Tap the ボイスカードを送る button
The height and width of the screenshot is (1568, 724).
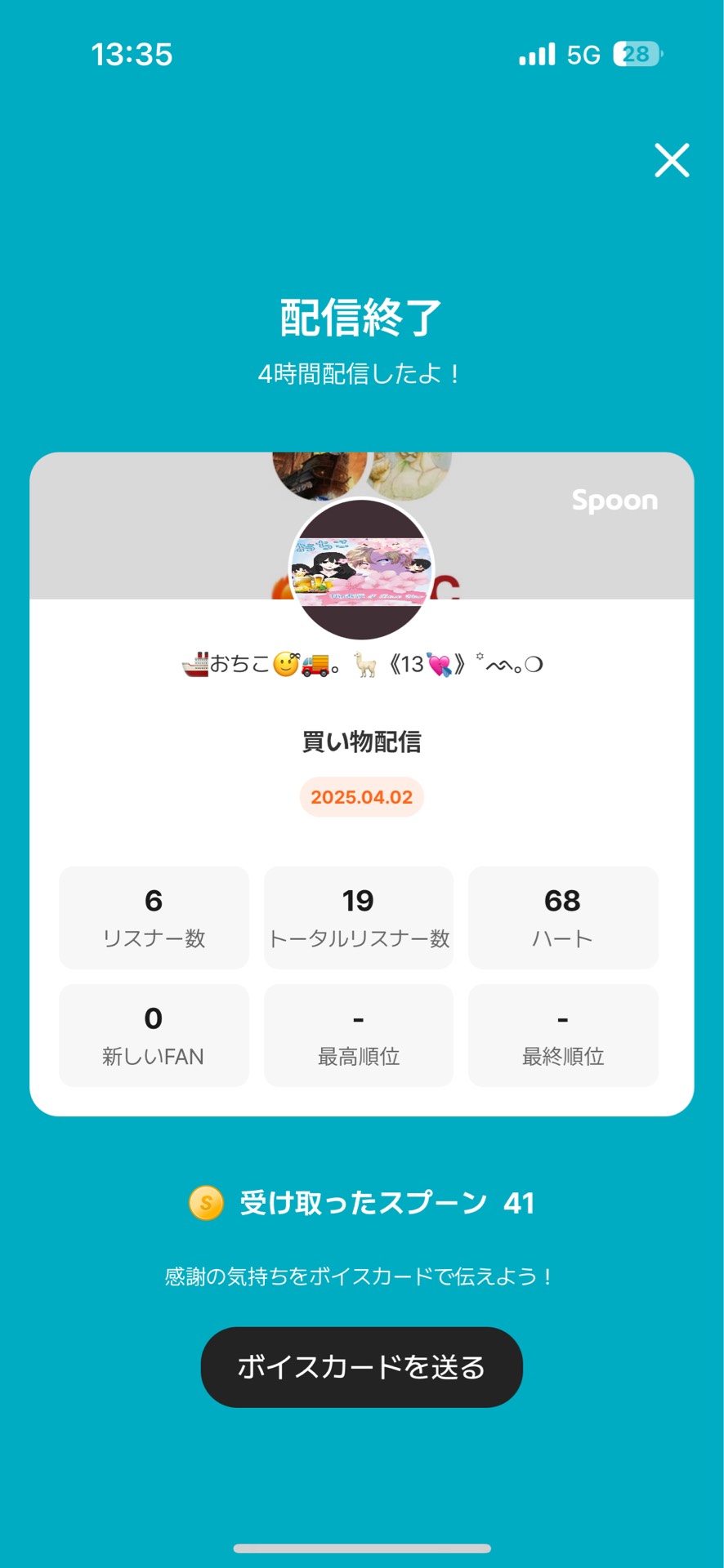360,1367
